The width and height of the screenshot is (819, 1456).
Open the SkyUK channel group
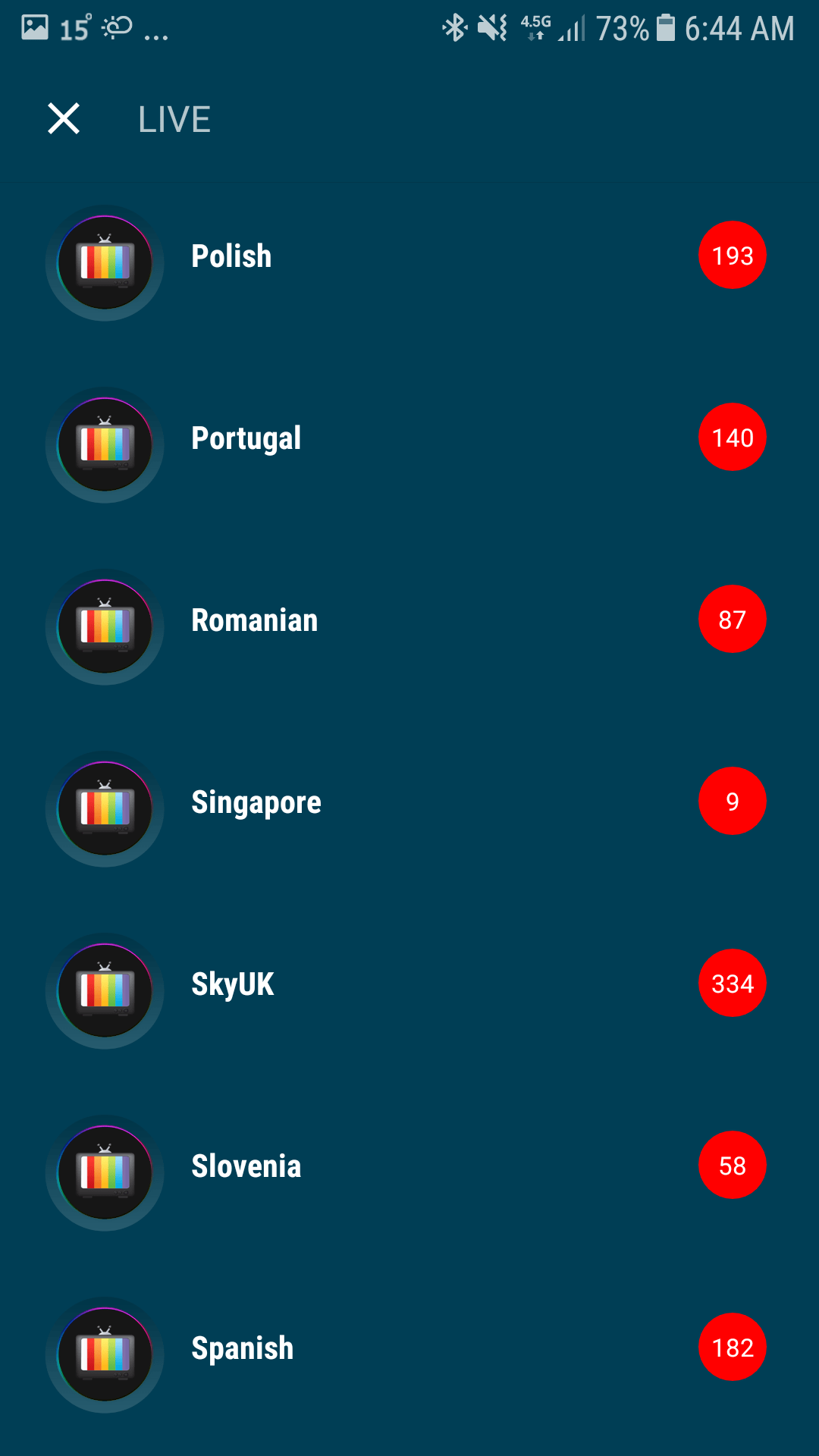click(x=409, y=984)
